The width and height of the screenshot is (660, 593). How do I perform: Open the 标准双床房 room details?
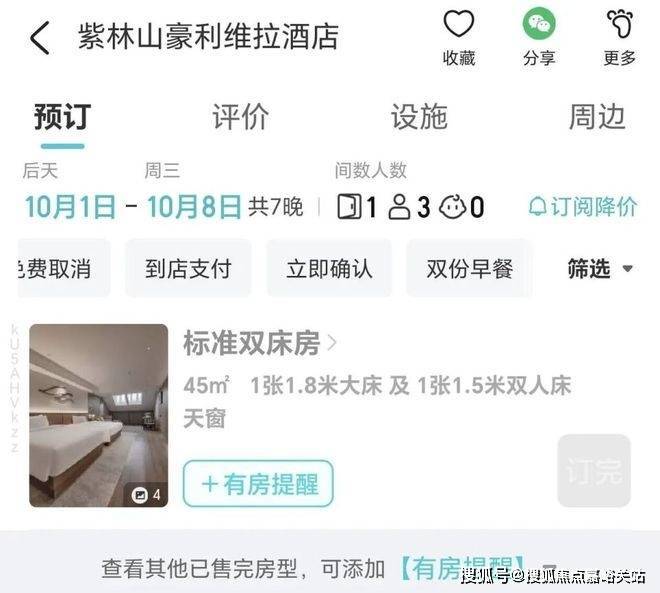click(x=260, y=343)
